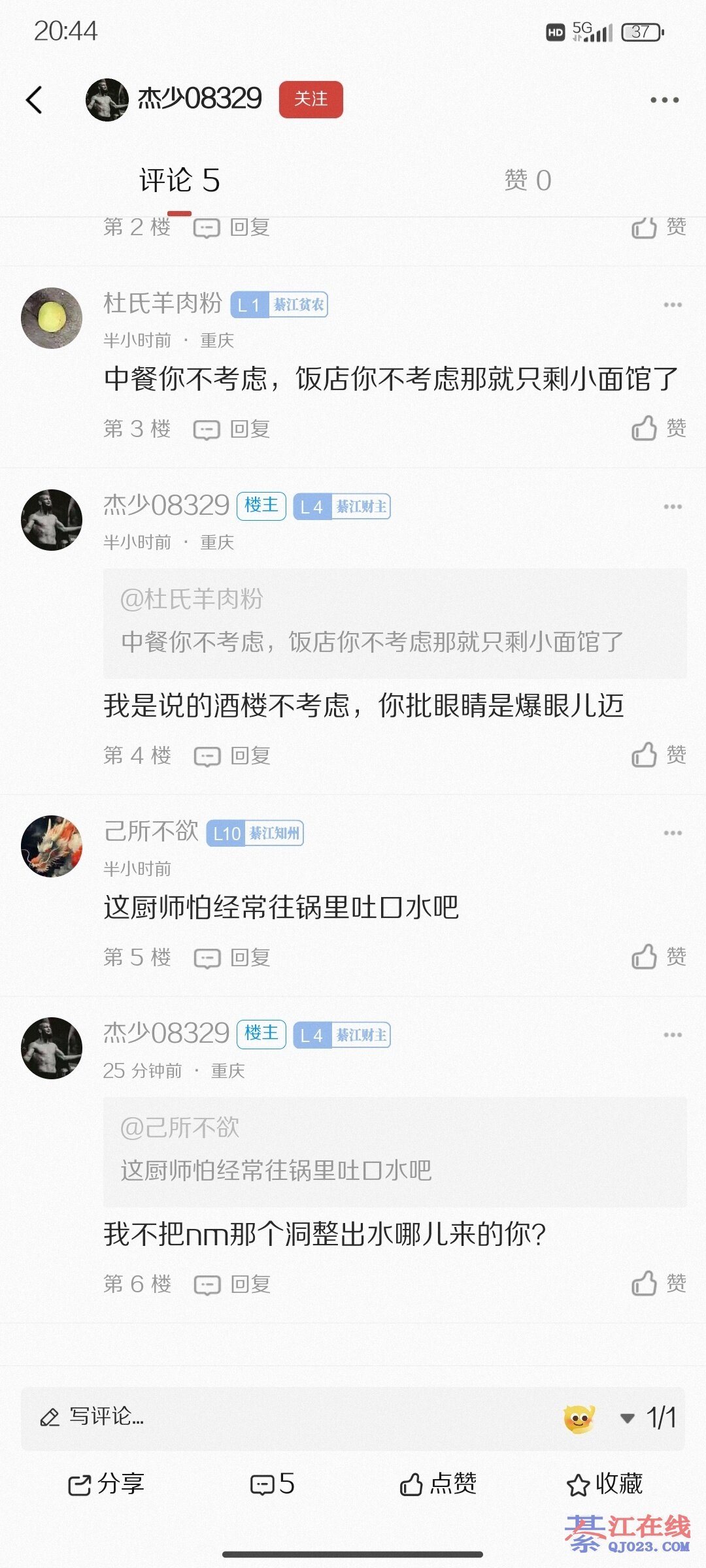Image resolution: width=706 pixels, height=1568 pixels.
Task: Open 己所不欲's profile avatar
Action: click(52, 846)
